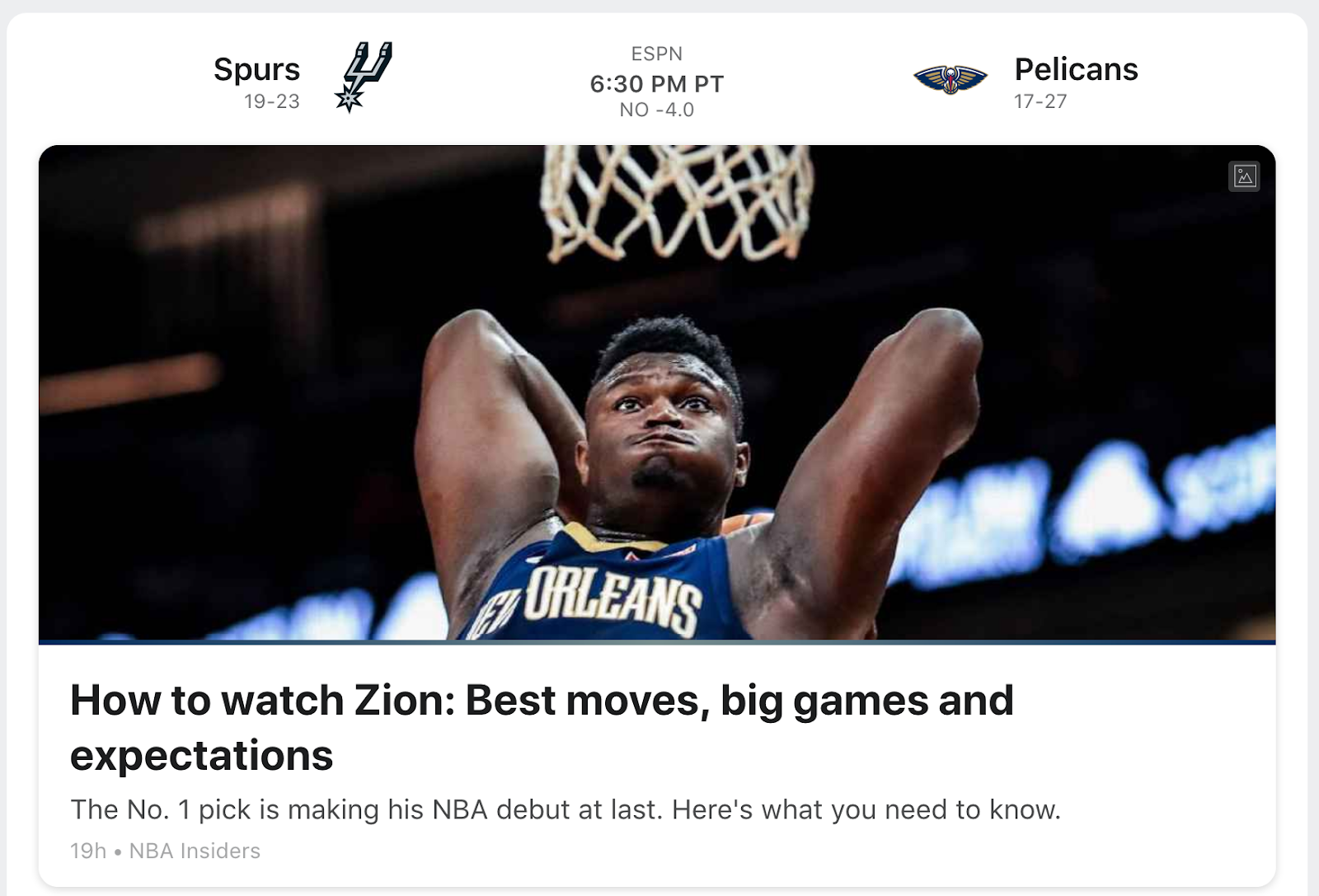Open the 'How to watch Zion' headline
1319x896 pixels.
[x=542, y=727]
